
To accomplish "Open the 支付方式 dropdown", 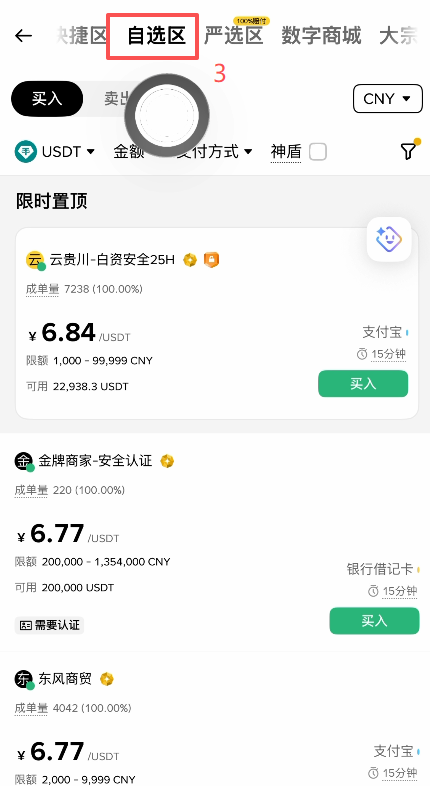I will pyautogui.click(x=214, y=151).
